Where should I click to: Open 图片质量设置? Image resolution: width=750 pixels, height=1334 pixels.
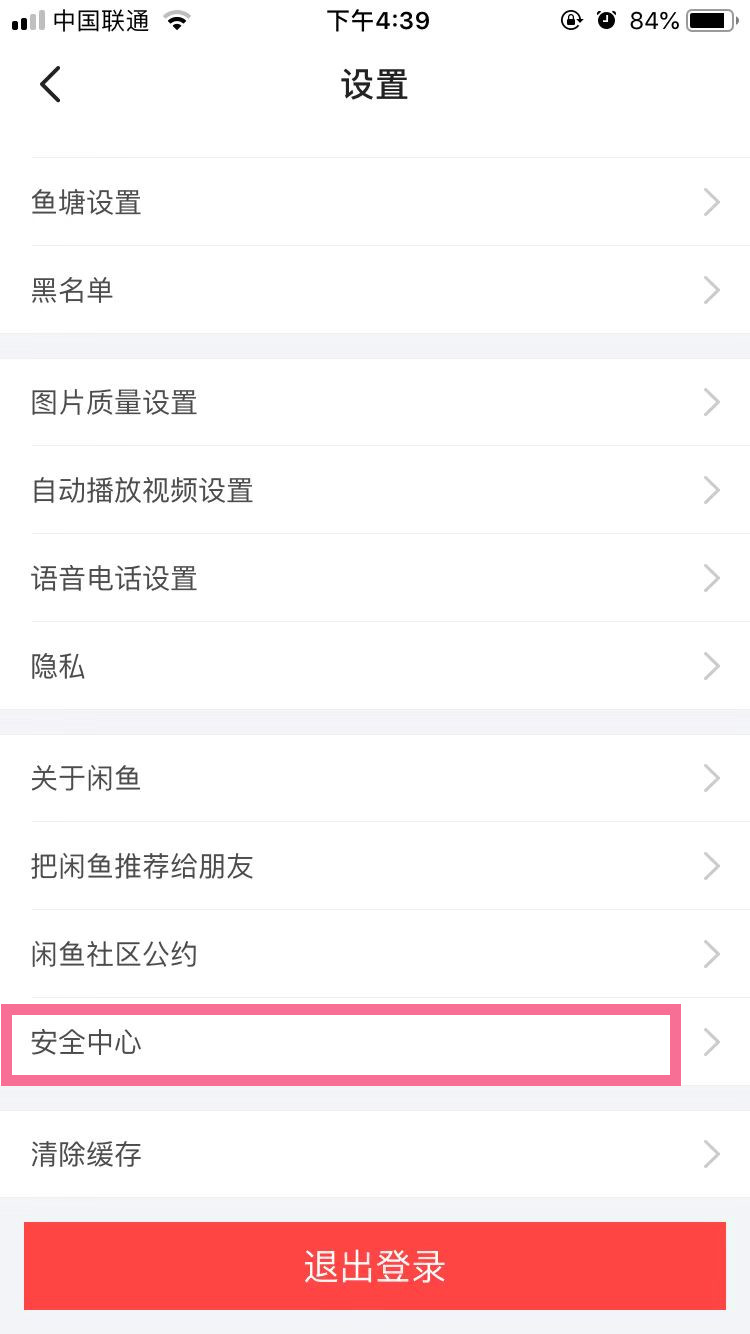375,403
